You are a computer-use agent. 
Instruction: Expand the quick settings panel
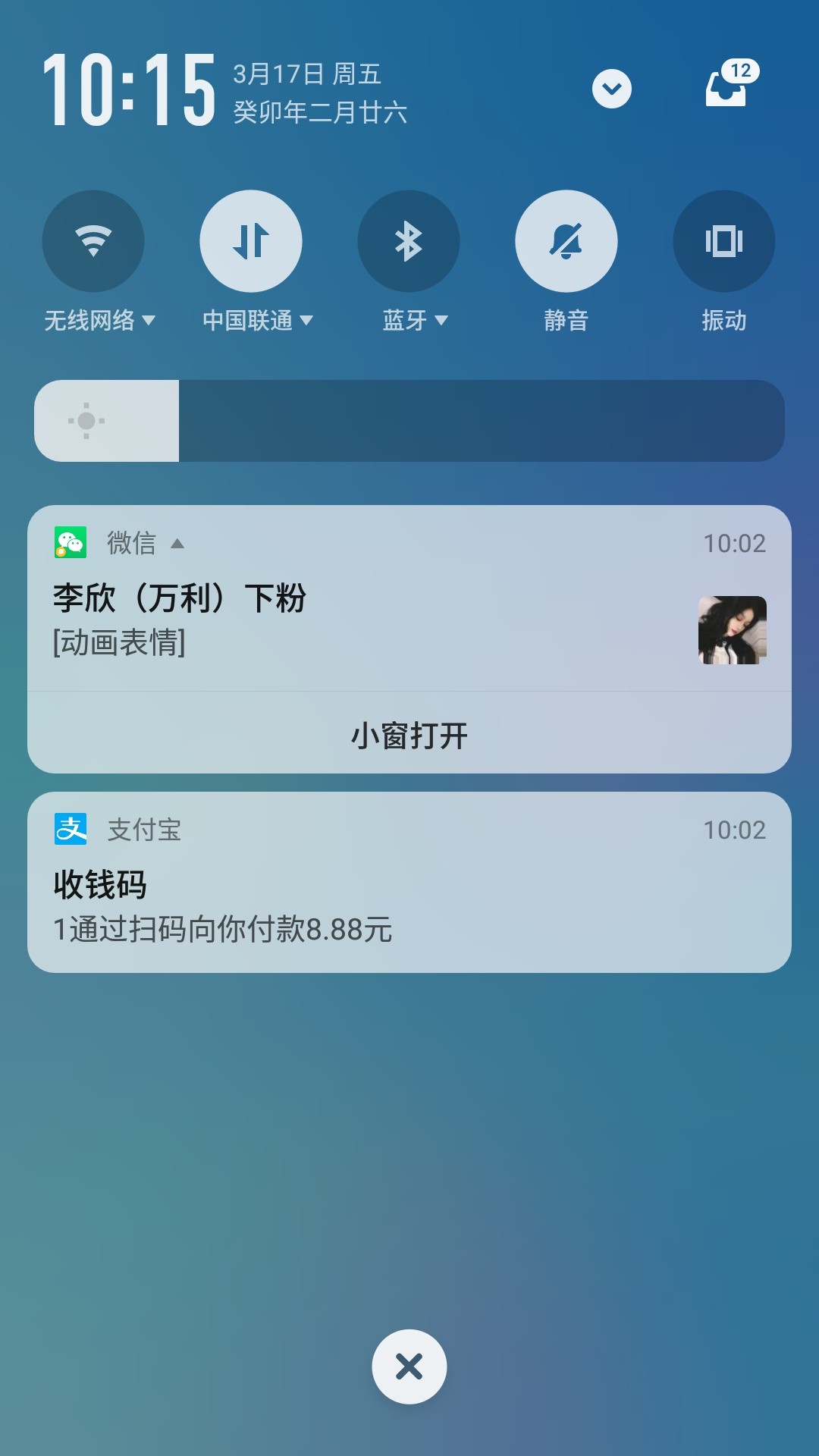point(611,89)
